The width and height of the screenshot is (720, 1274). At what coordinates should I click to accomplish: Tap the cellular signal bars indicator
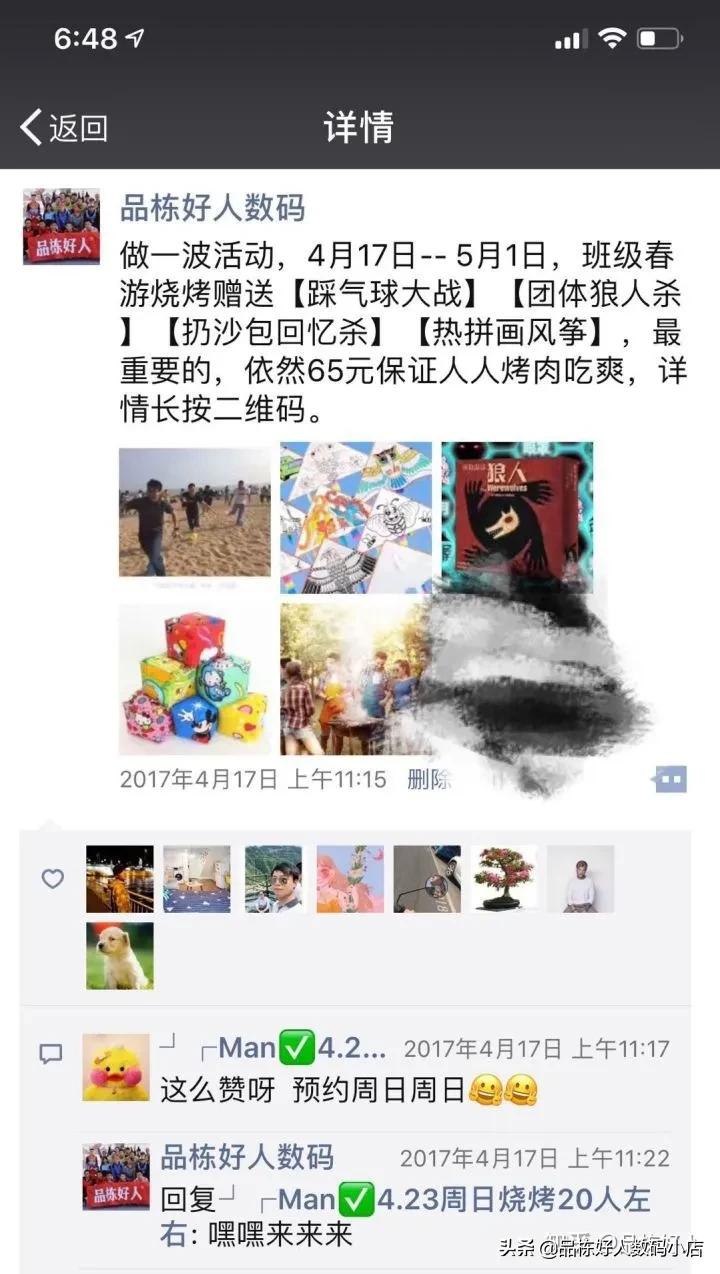click(x=568, y=38)
